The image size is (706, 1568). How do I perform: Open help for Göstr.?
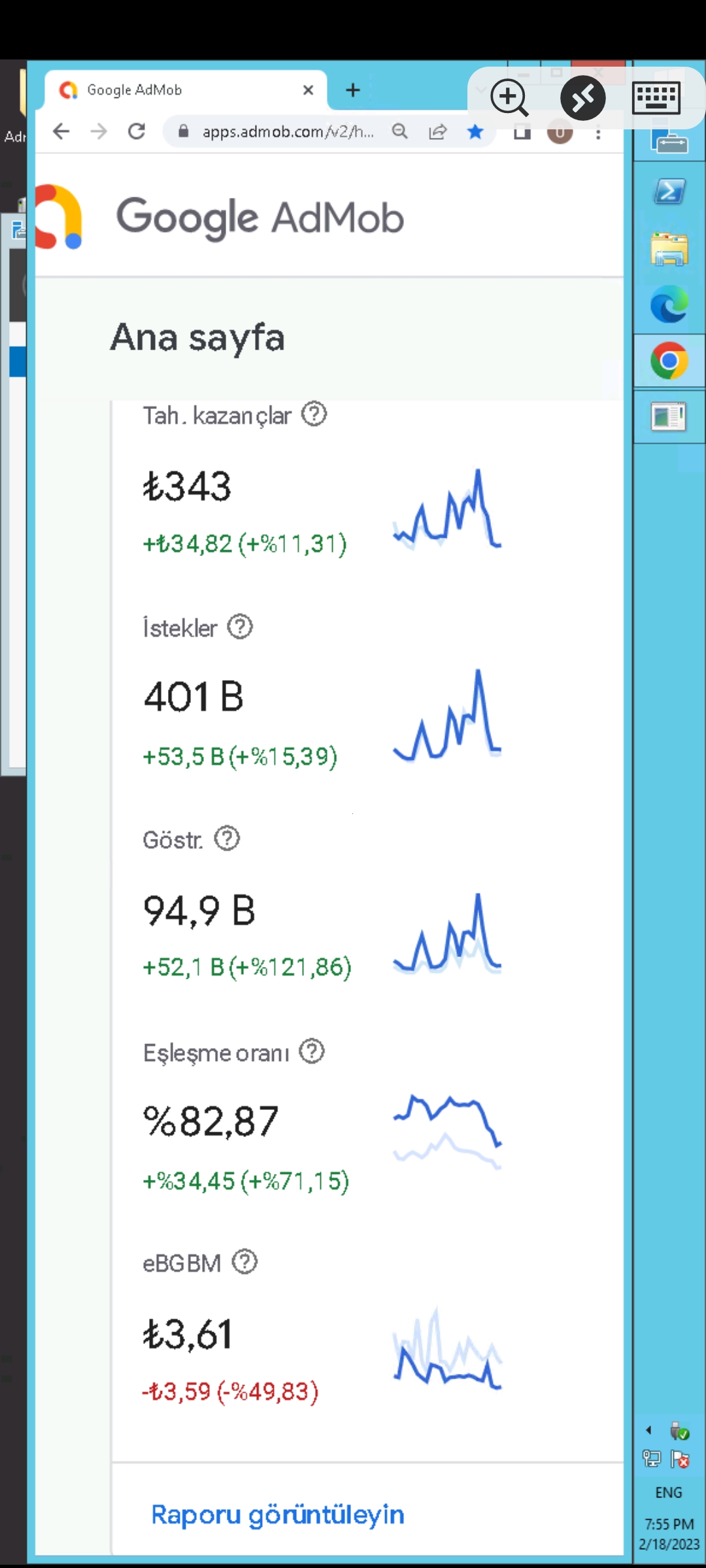pyautogui.click(x=227, y=838)
